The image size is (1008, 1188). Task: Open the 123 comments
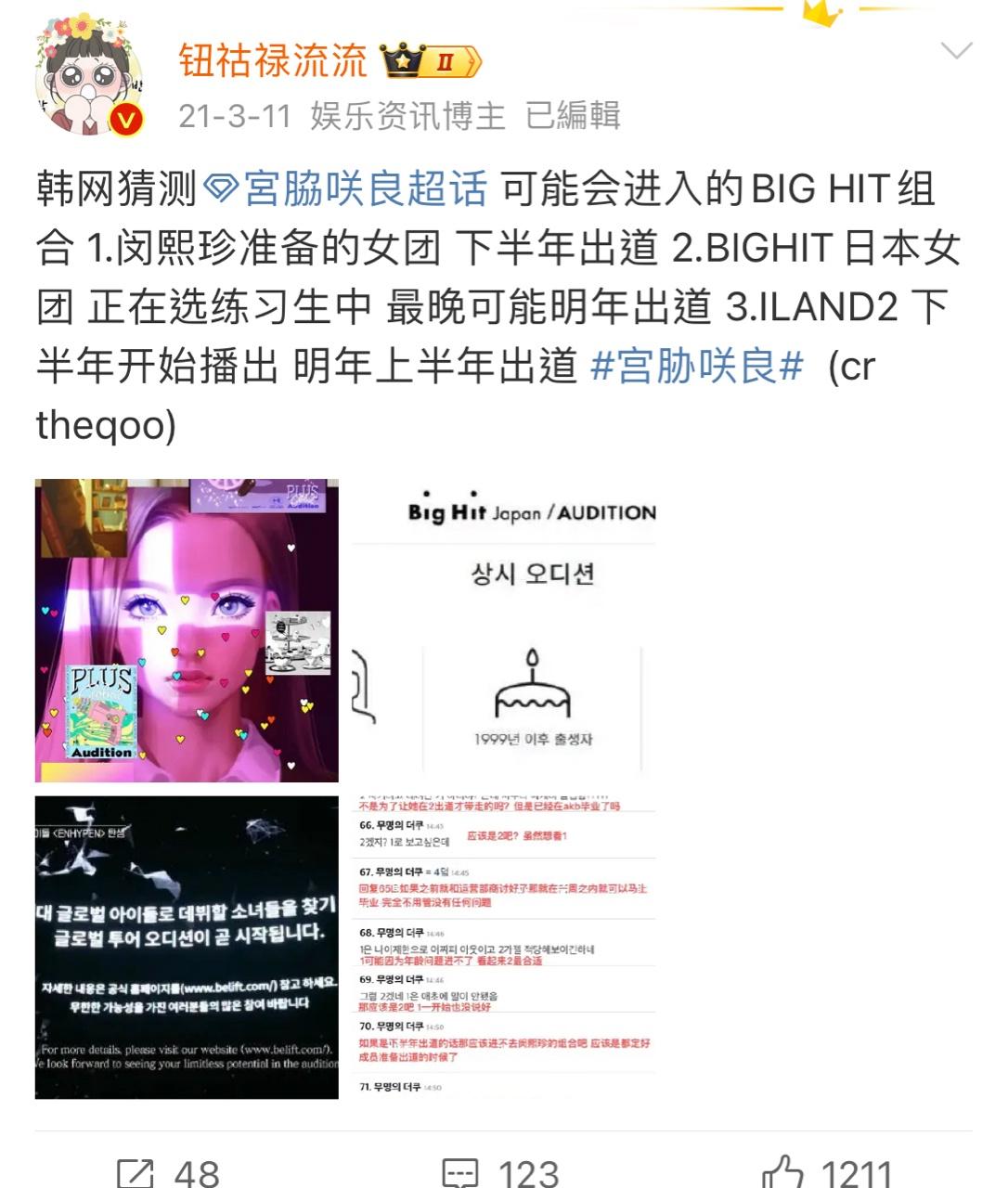pos(501,1171)
